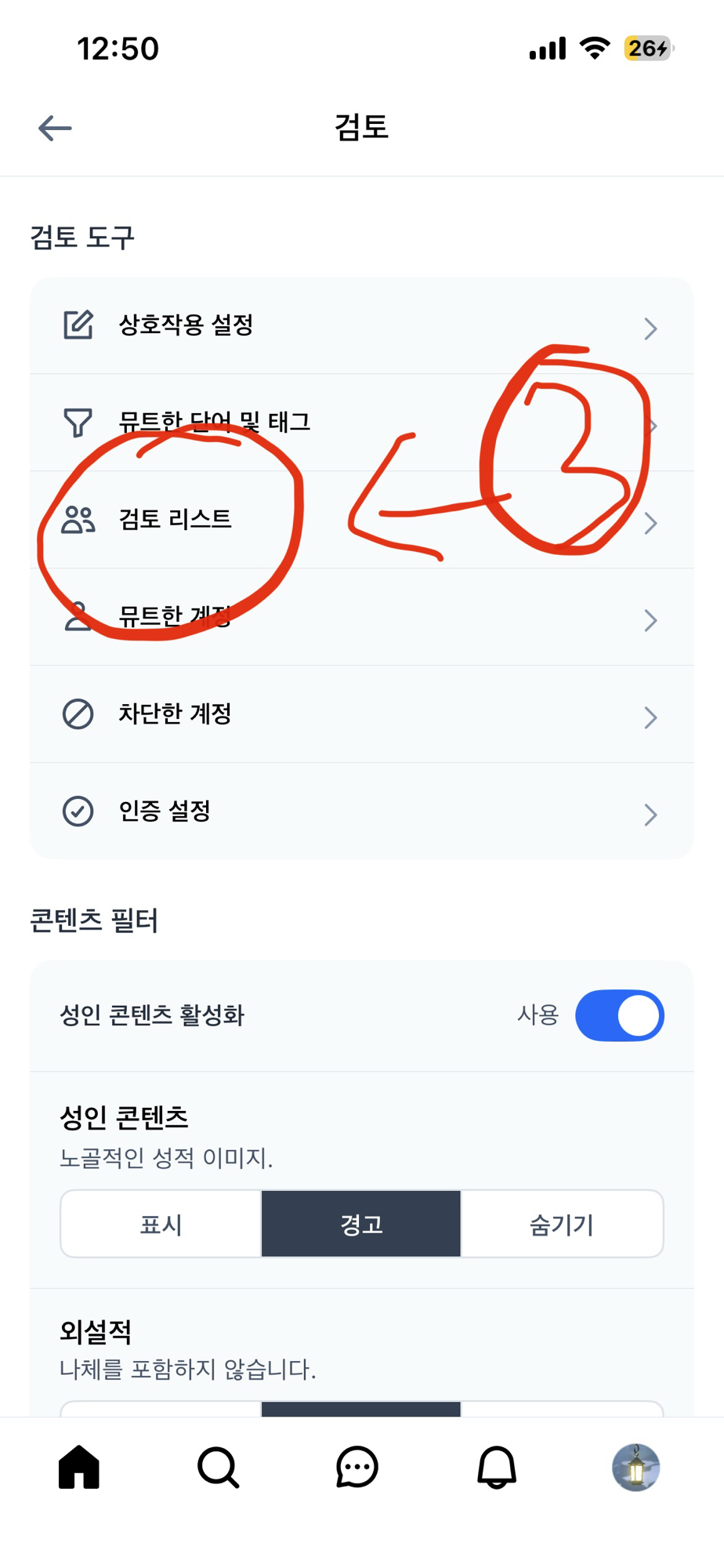Select 표시 for 성인 콘텐츠

click(161, 1224)
